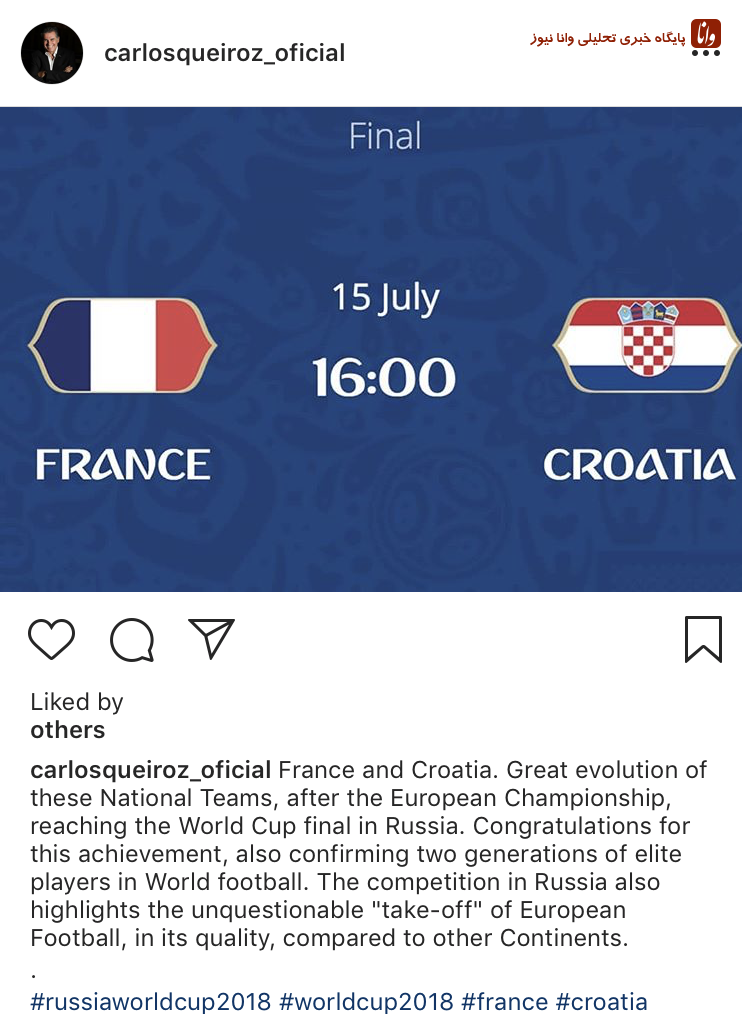Tap the France vs Croatia Final image
The image size is (742, 1014).
[x=371, y=349]
